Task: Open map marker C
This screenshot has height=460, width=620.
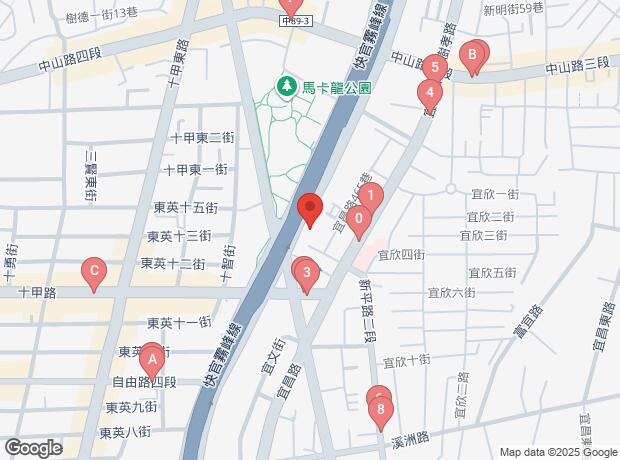Action: (x=93, y=271)
